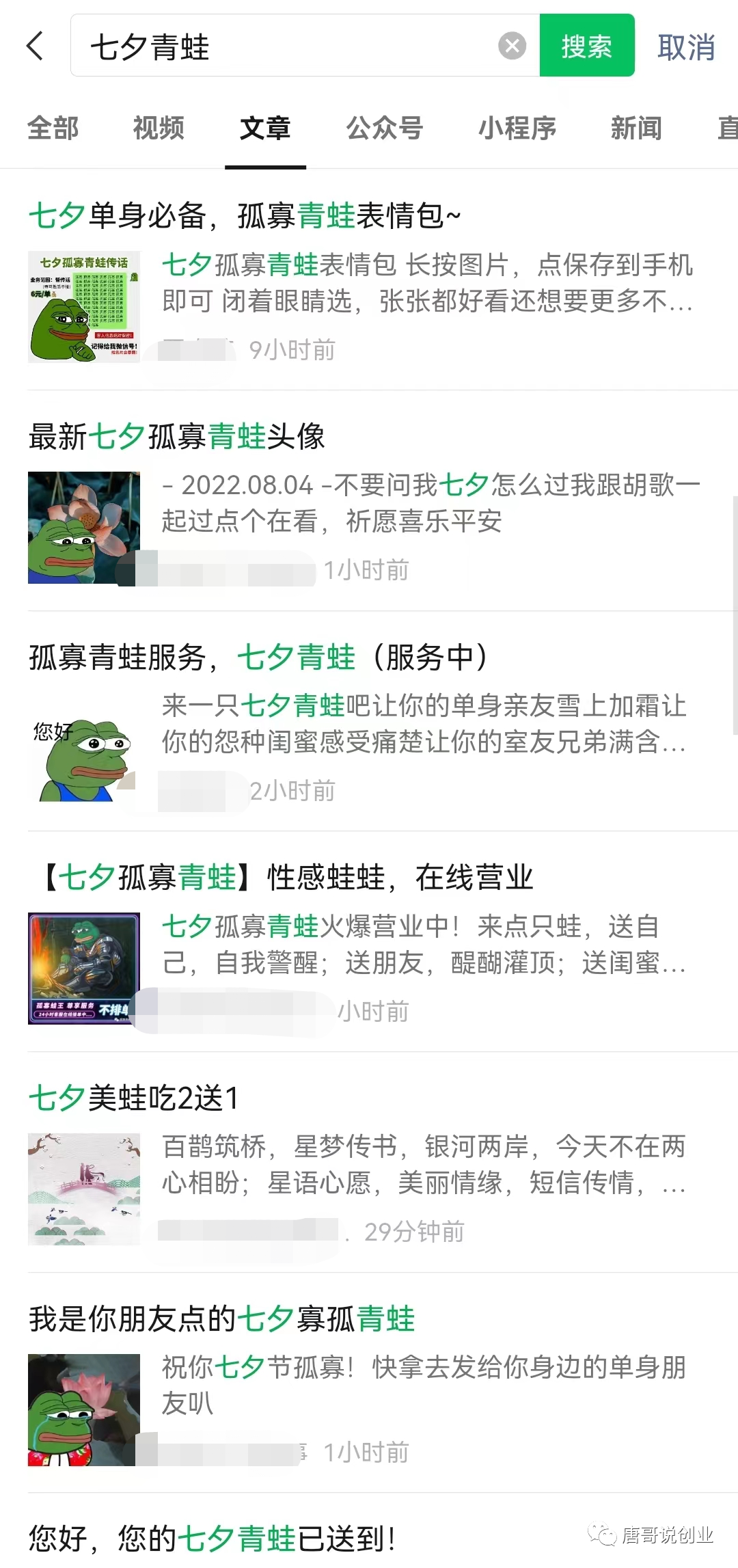Open 您好，您的七夕青蛙已送到 article

pyautogui.click(x=212, y=1538)
